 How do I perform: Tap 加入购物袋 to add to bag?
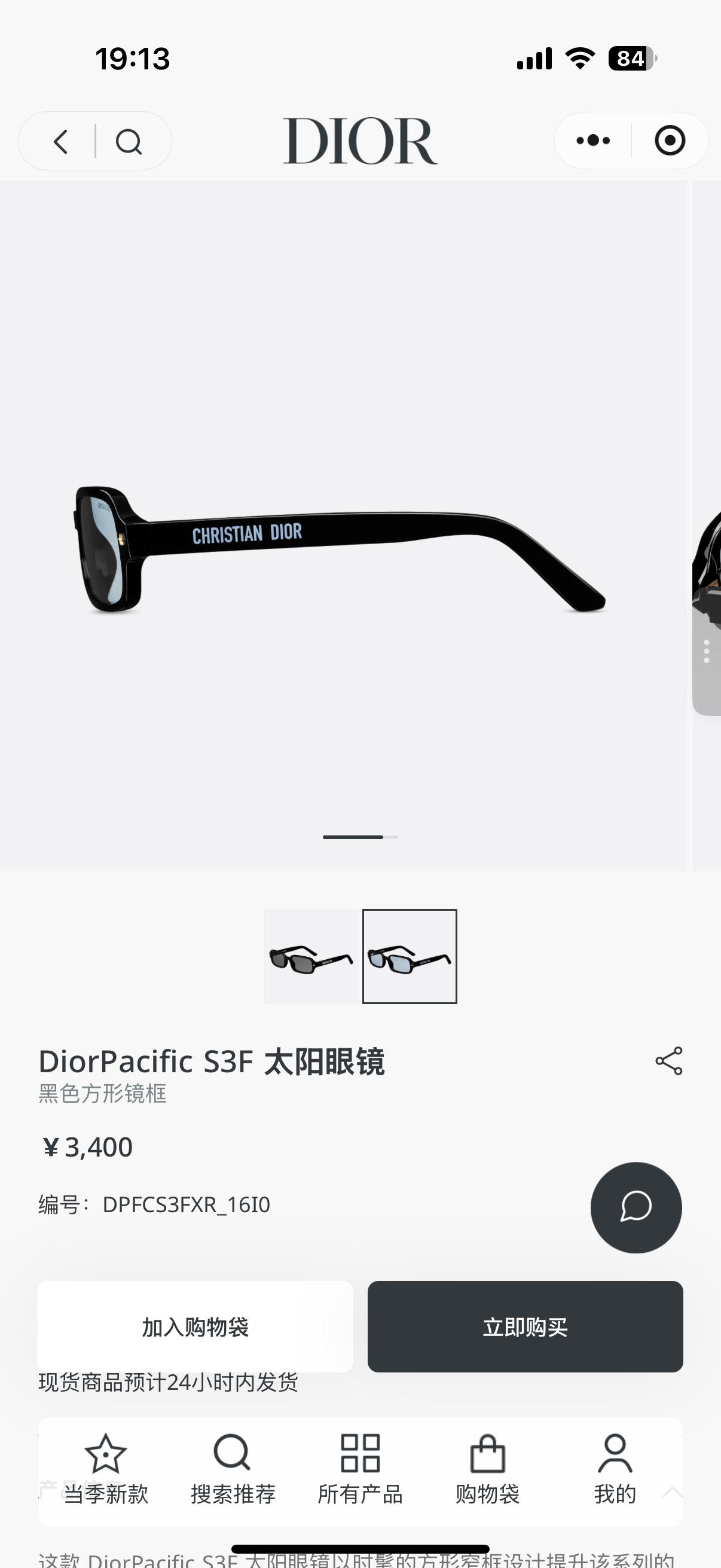[x=195, y=1327]
